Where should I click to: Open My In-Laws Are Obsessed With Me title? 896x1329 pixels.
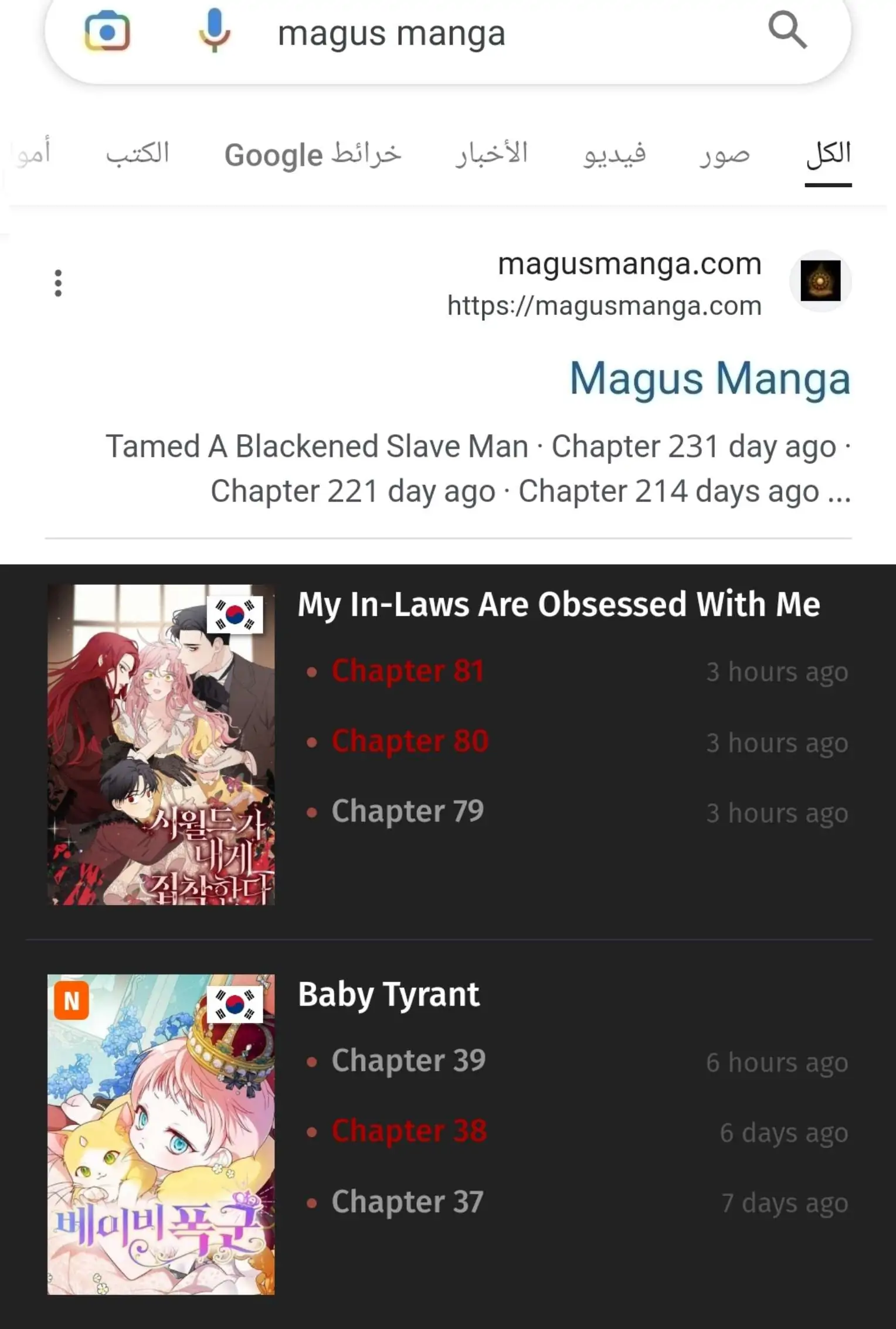coord(558,604)
